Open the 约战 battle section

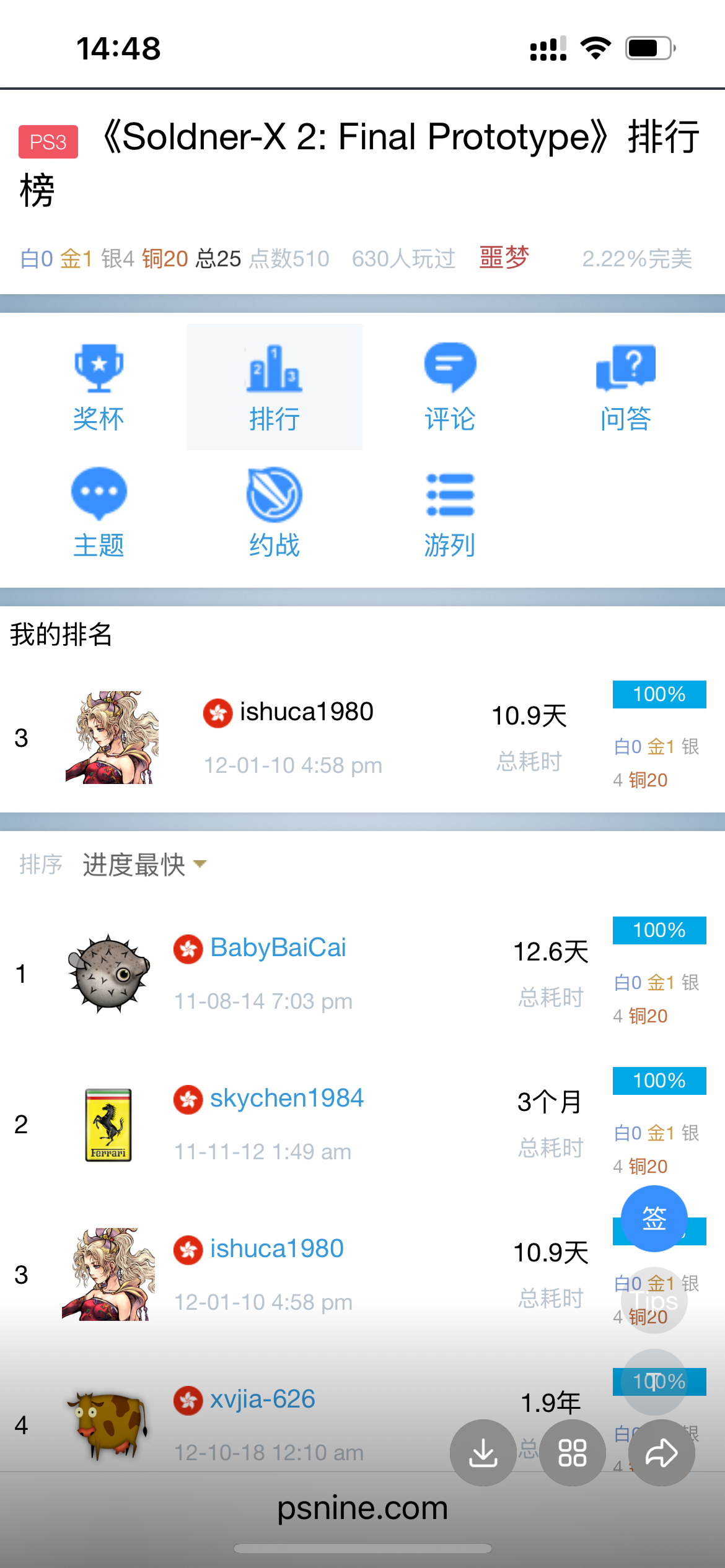[275, 513]
